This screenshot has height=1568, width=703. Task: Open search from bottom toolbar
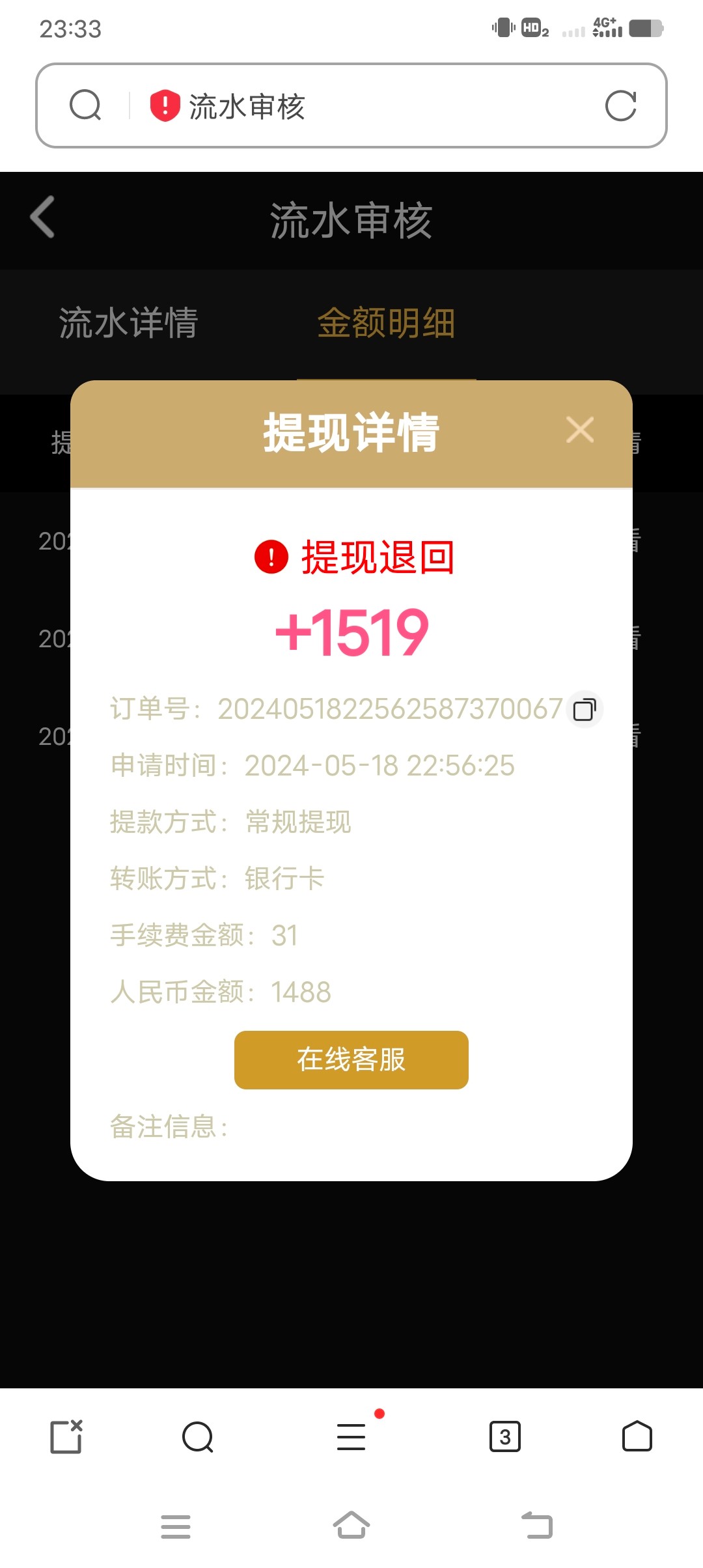tap(198, 1436)
